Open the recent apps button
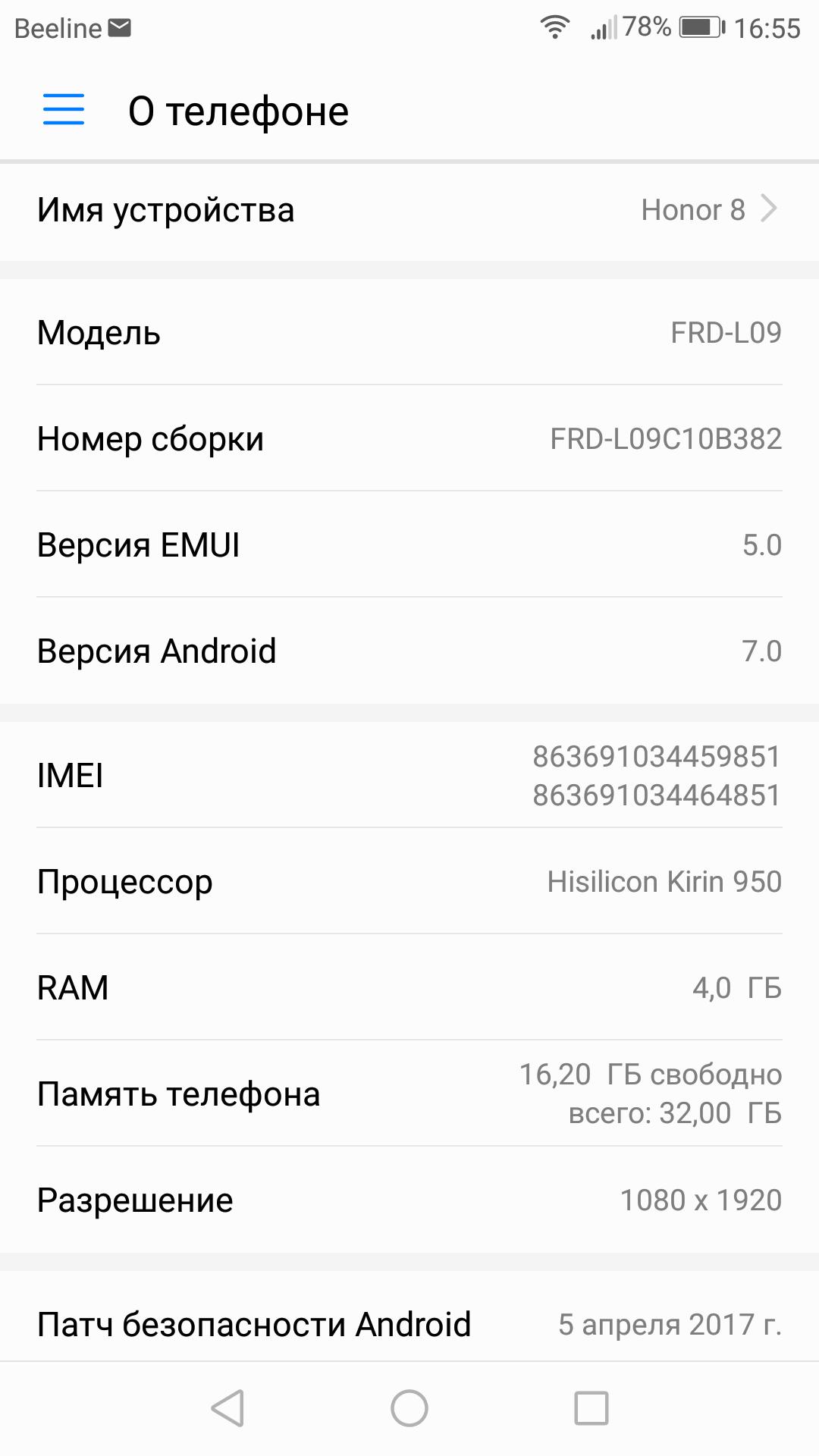Screen dimensions: 819x1456 (591, 1408)
